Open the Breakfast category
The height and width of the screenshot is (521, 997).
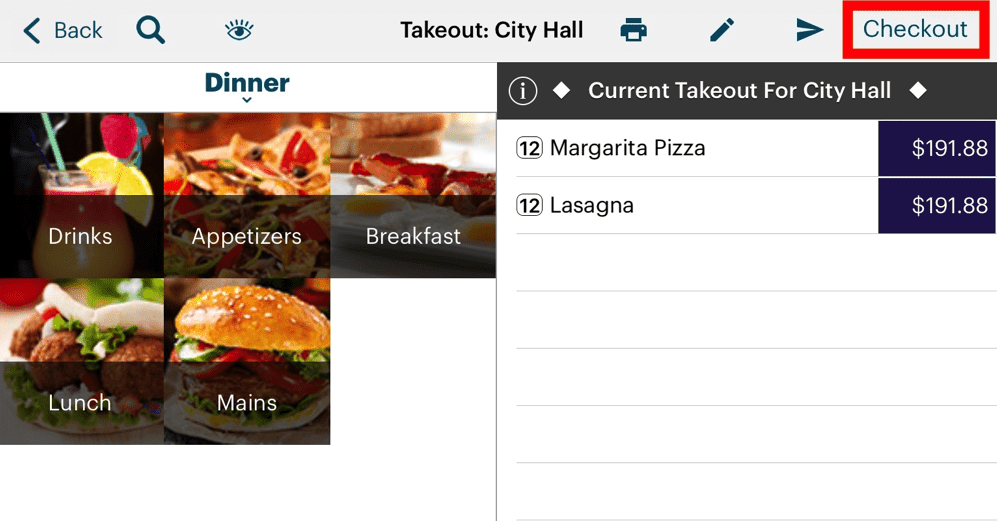pos(413,196)
